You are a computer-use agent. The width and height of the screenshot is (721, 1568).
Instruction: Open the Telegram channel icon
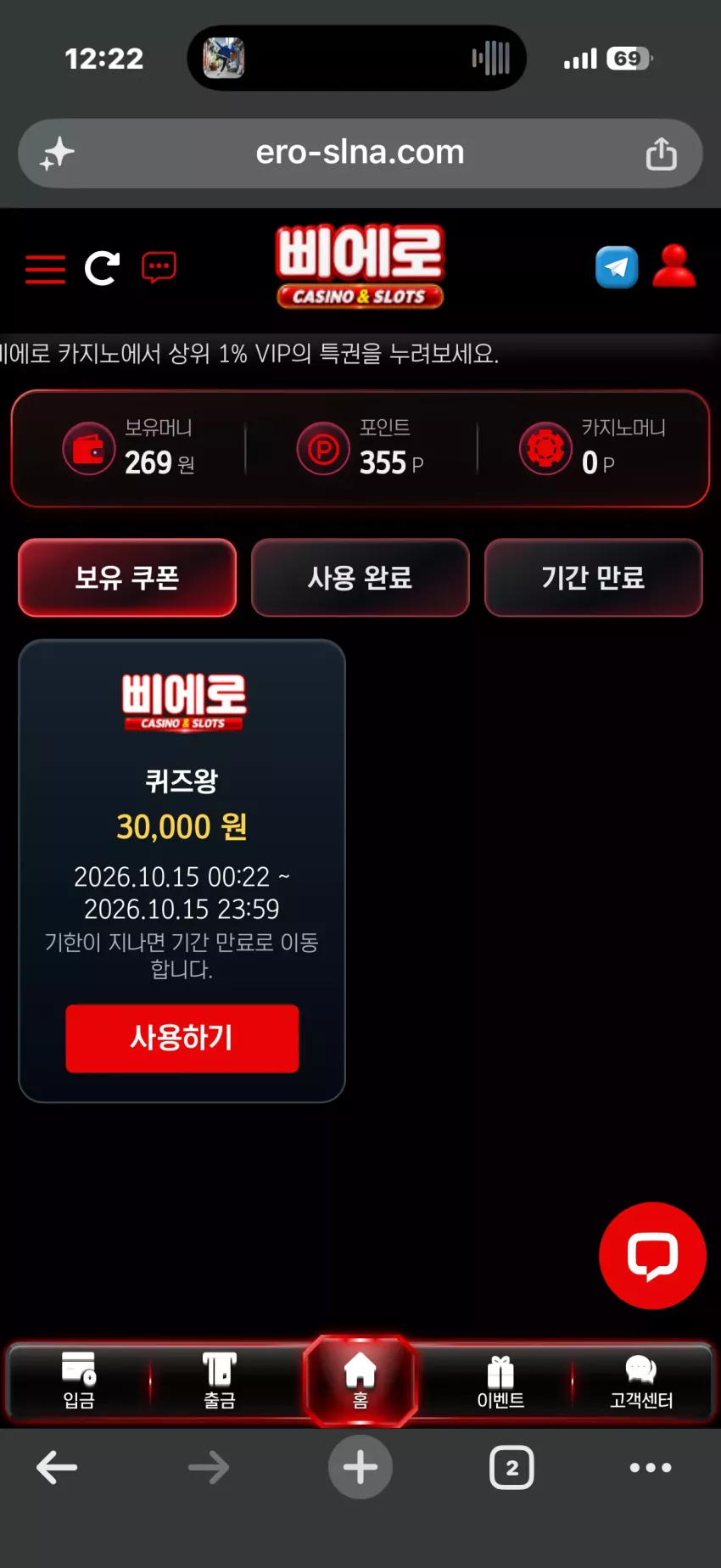[617, 267]
